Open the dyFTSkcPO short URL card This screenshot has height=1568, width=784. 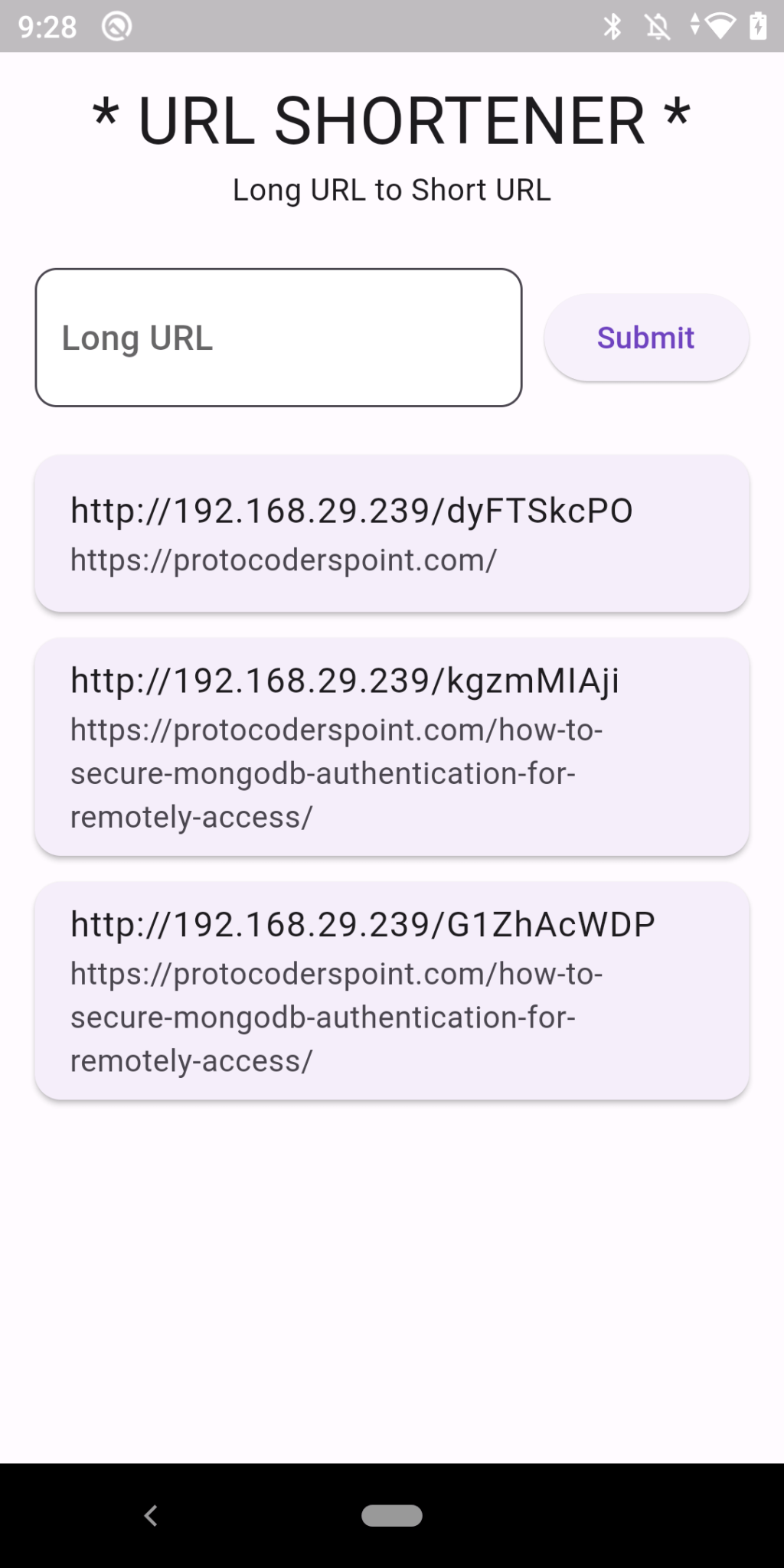[392, 534]
